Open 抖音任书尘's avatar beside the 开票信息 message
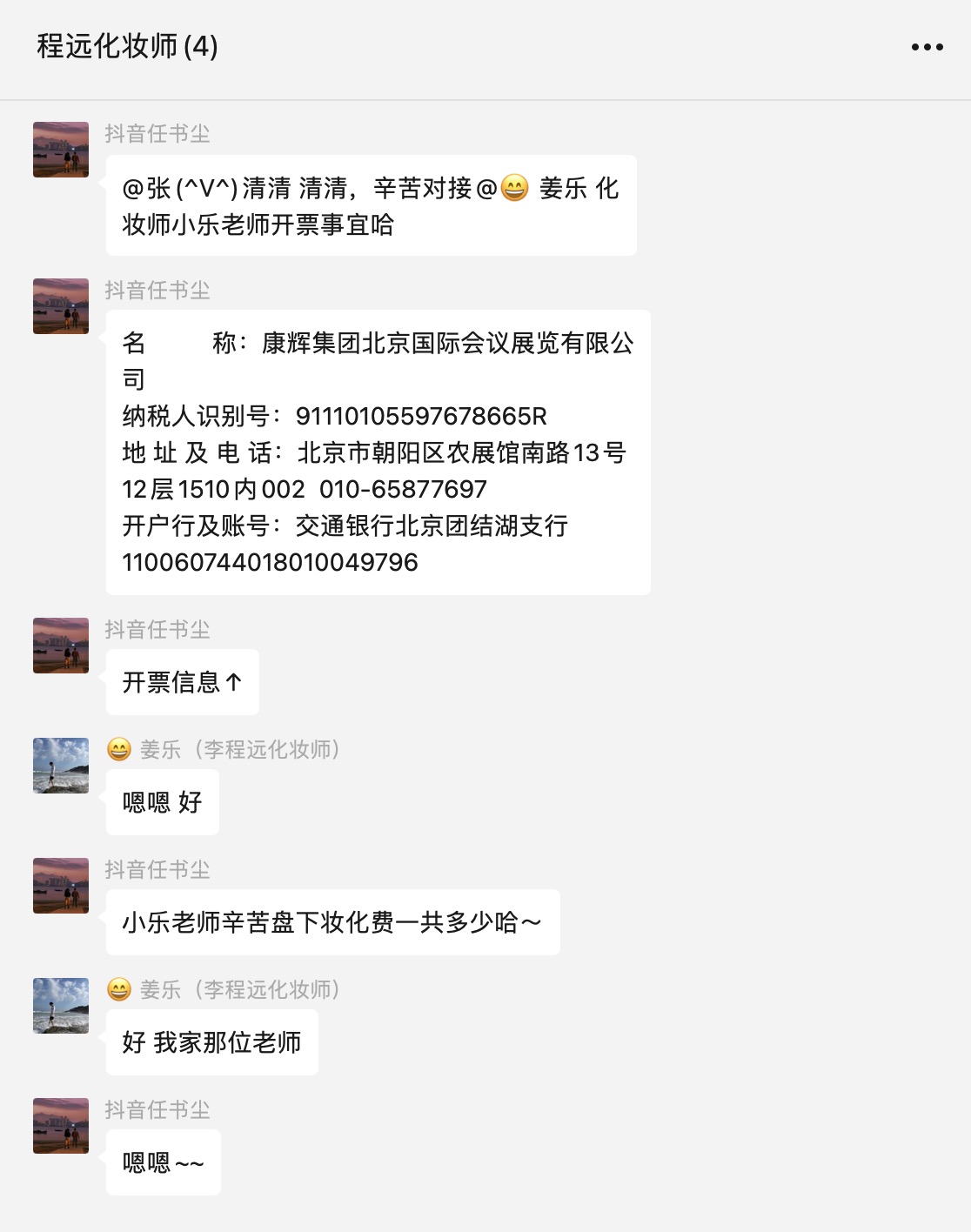971x1232 pixels. tap(61, 646)
